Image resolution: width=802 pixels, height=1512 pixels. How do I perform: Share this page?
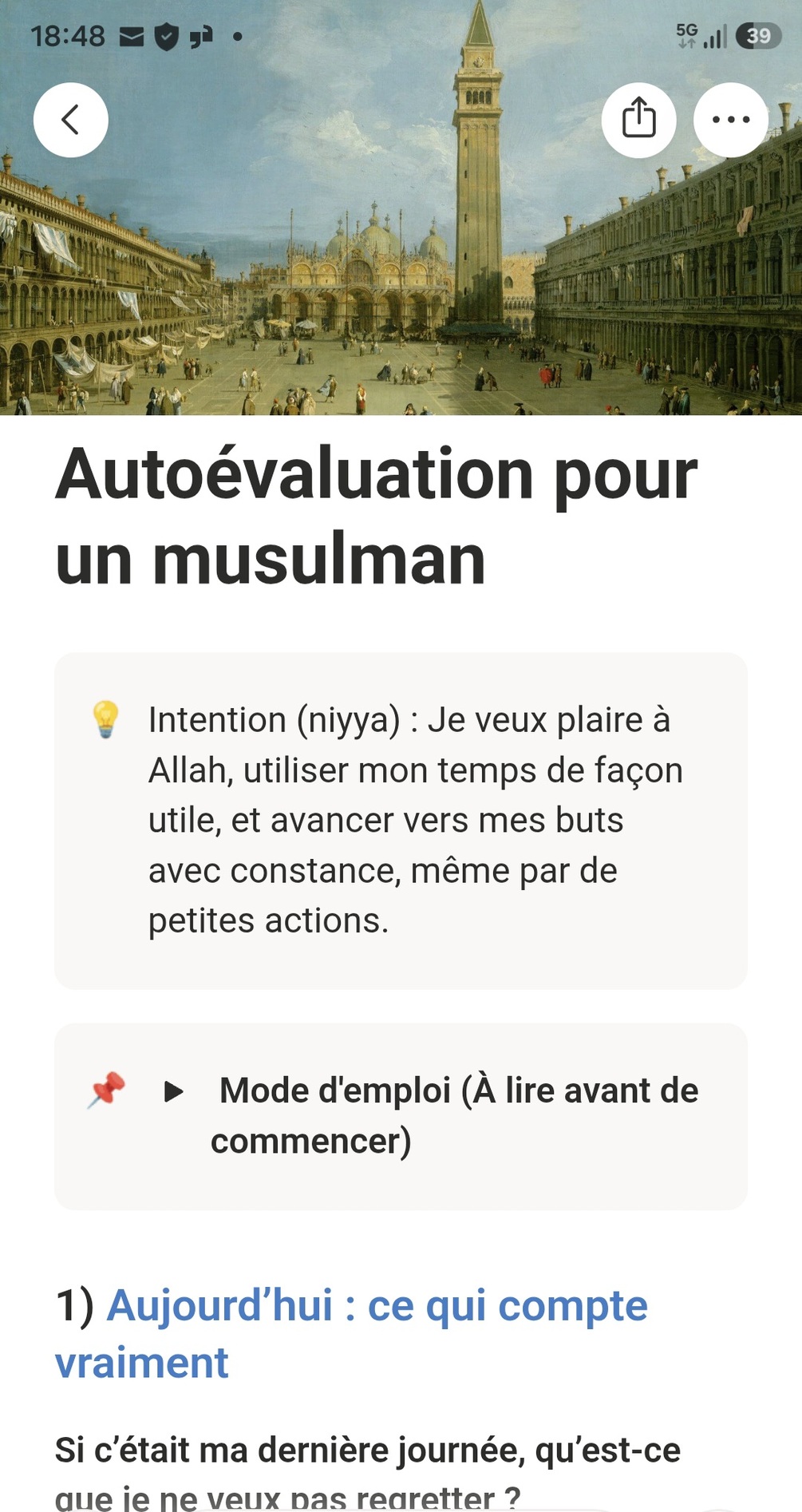click(638, 120)
